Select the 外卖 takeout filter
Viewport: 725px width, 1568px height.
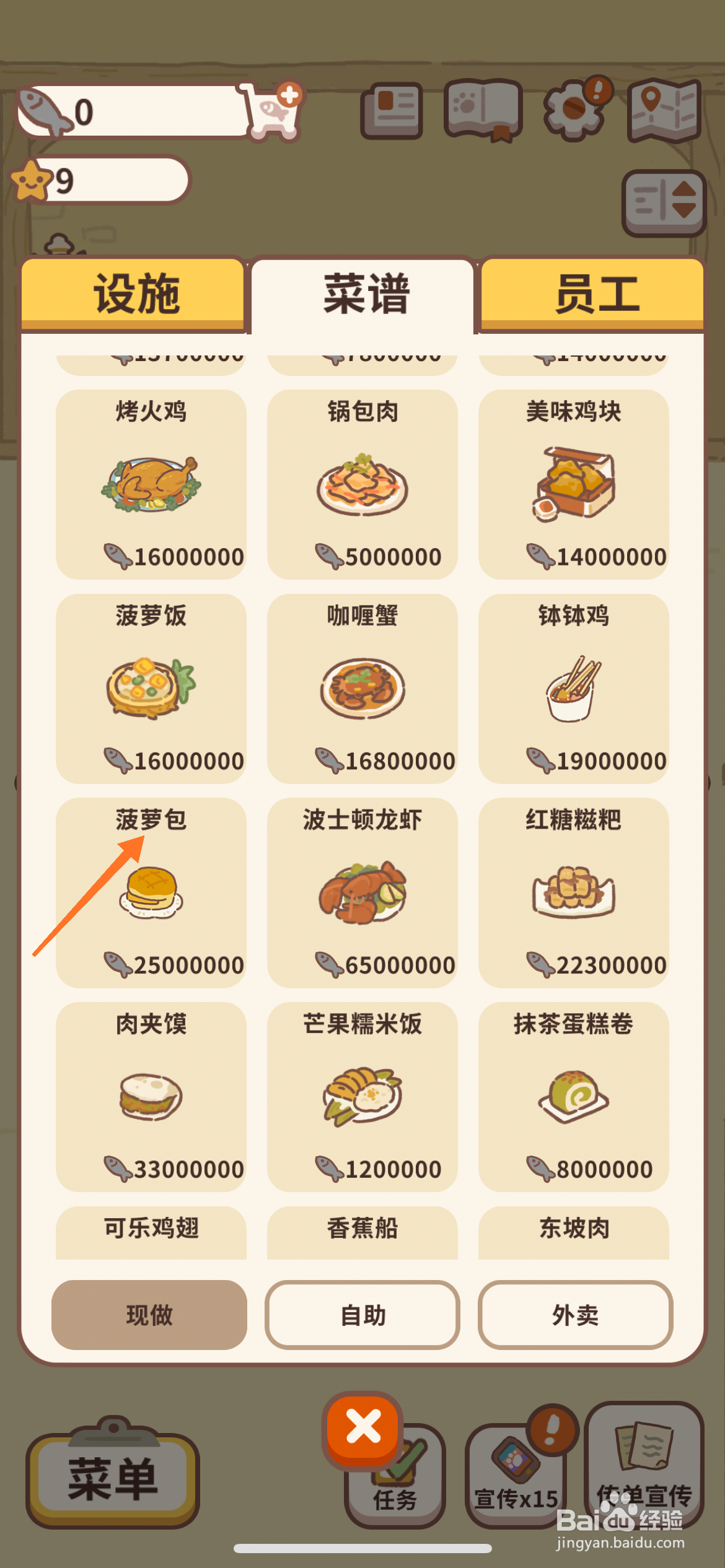[575, 1315]
